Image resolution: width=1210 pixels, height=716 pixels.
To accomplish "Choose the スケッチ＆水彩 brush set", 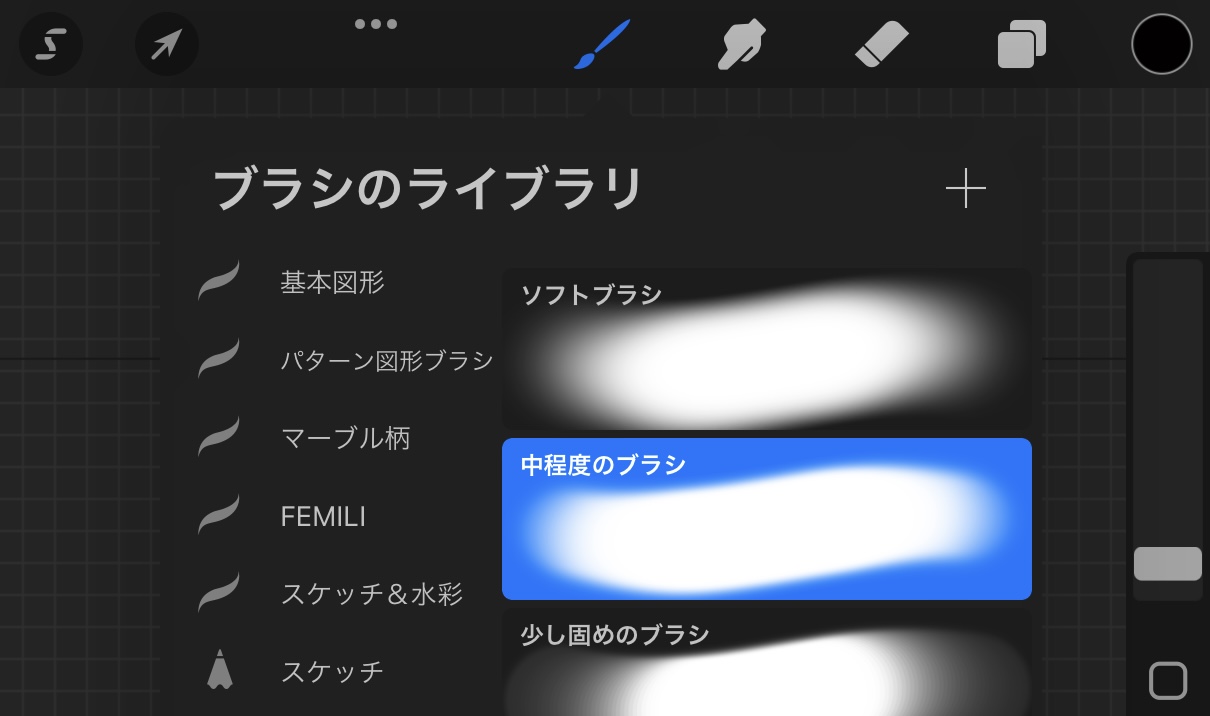I will pos(371,594).
